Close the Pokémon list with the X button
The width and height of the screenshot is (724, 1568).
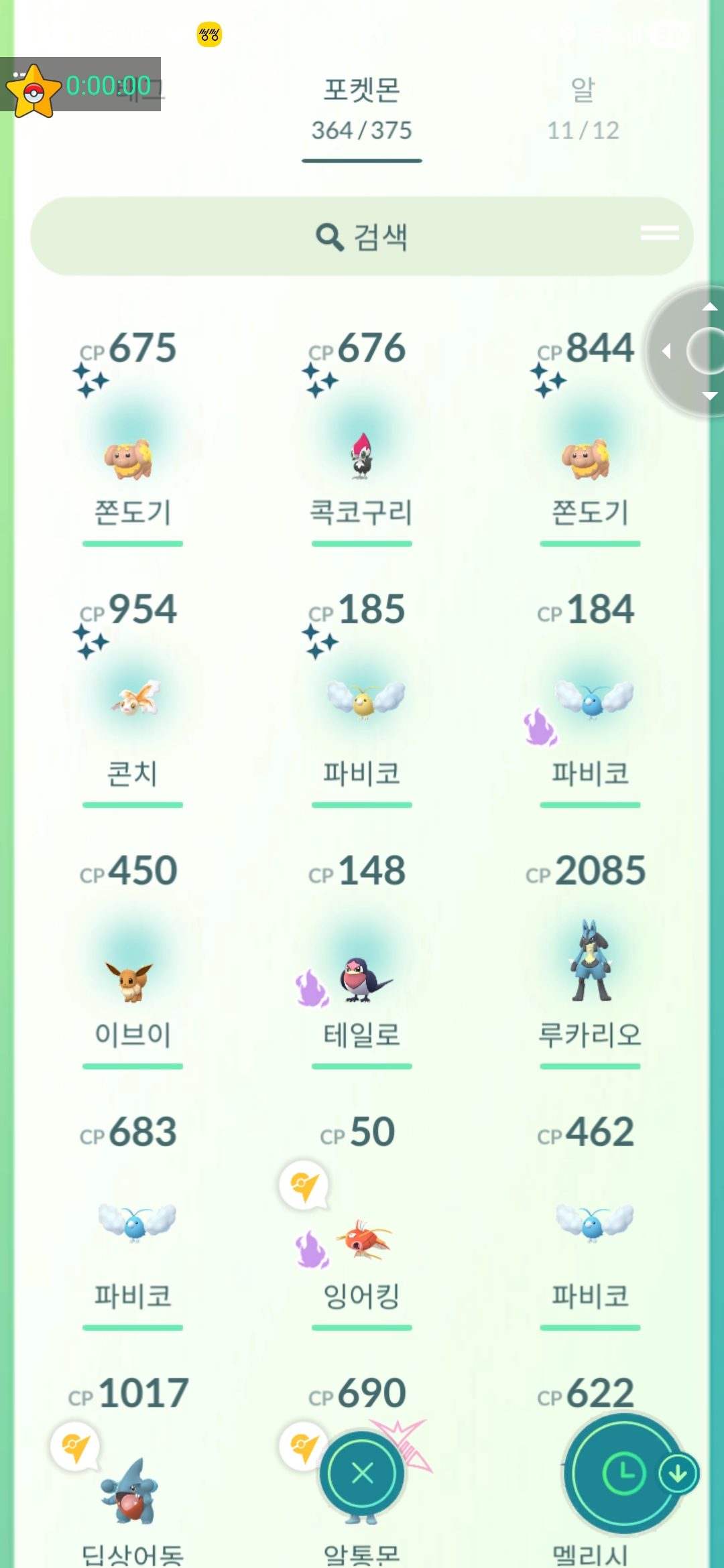click(x=363, y=1474)
